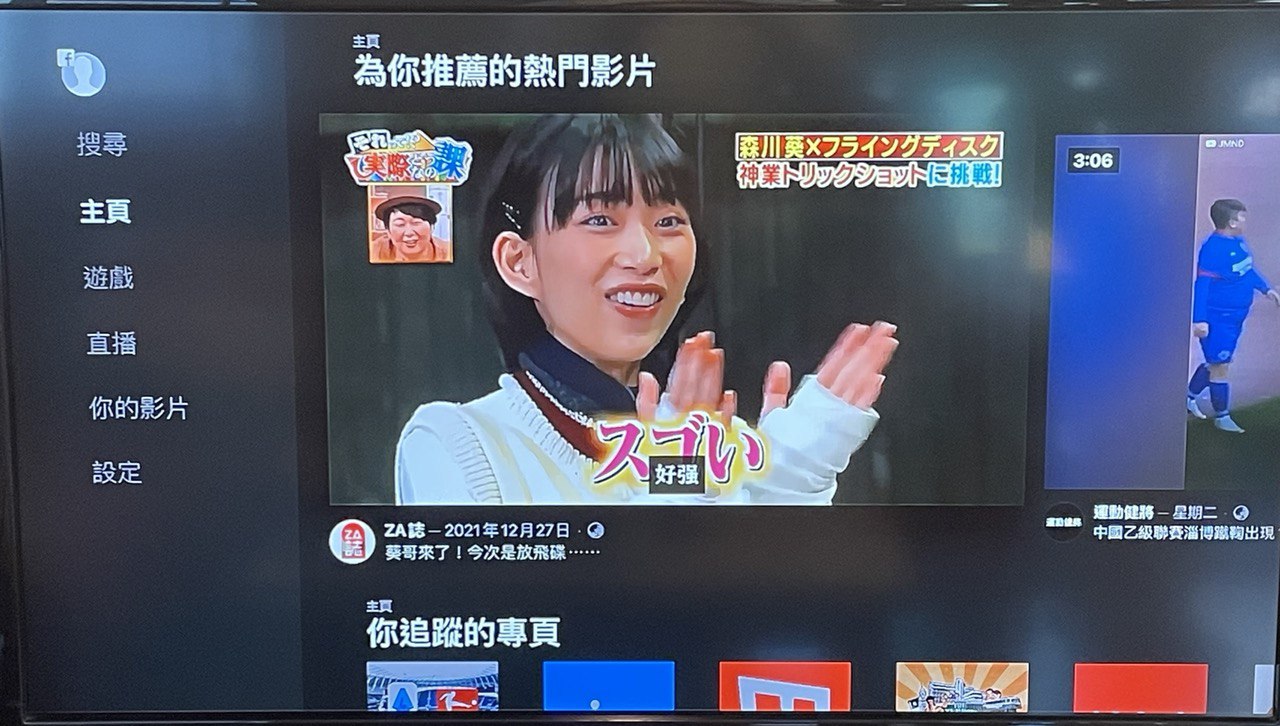
Task: Select 主頁 in the side menu
Action: point(105,212)
